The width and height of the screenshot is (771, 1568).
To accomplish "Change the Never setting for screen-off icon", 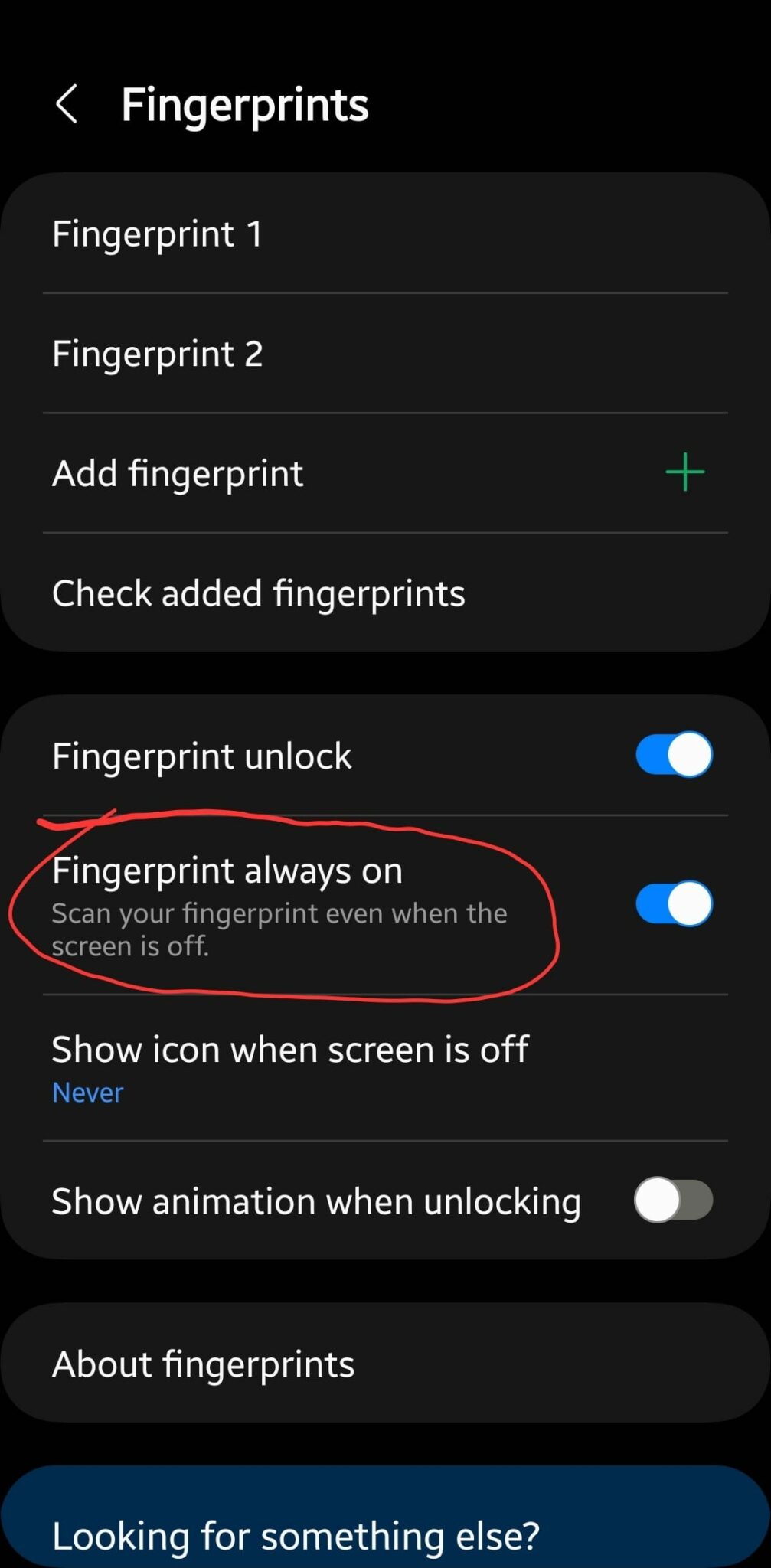I will 87,1093.
